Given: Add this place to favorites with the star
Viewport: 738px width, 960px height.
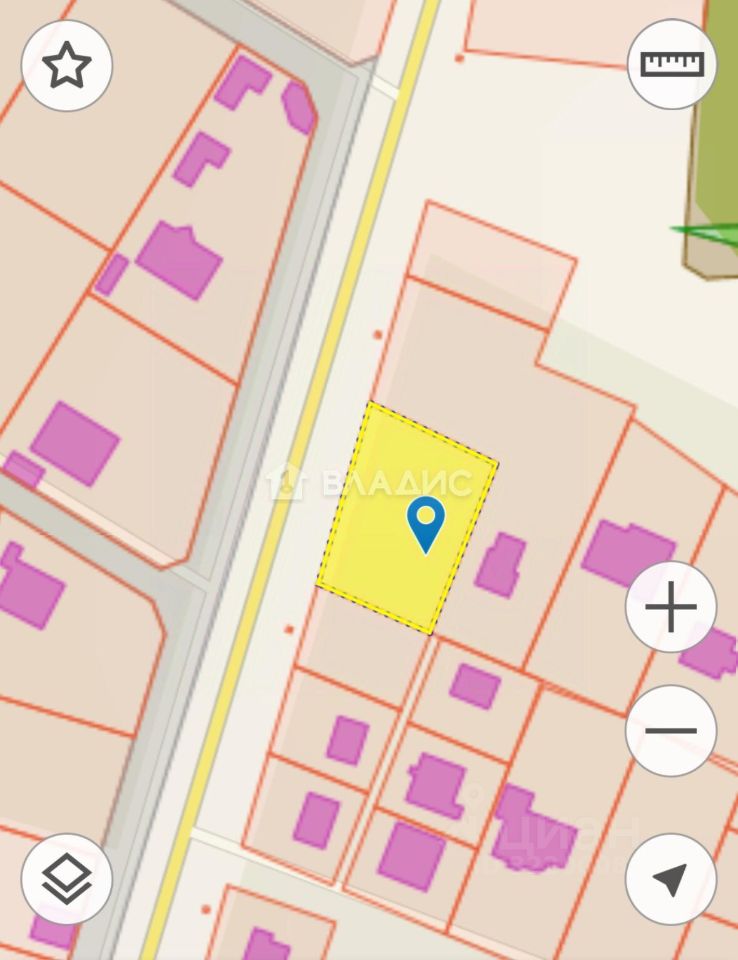Looking at the screenshot, I should click(x=67, y=66).
